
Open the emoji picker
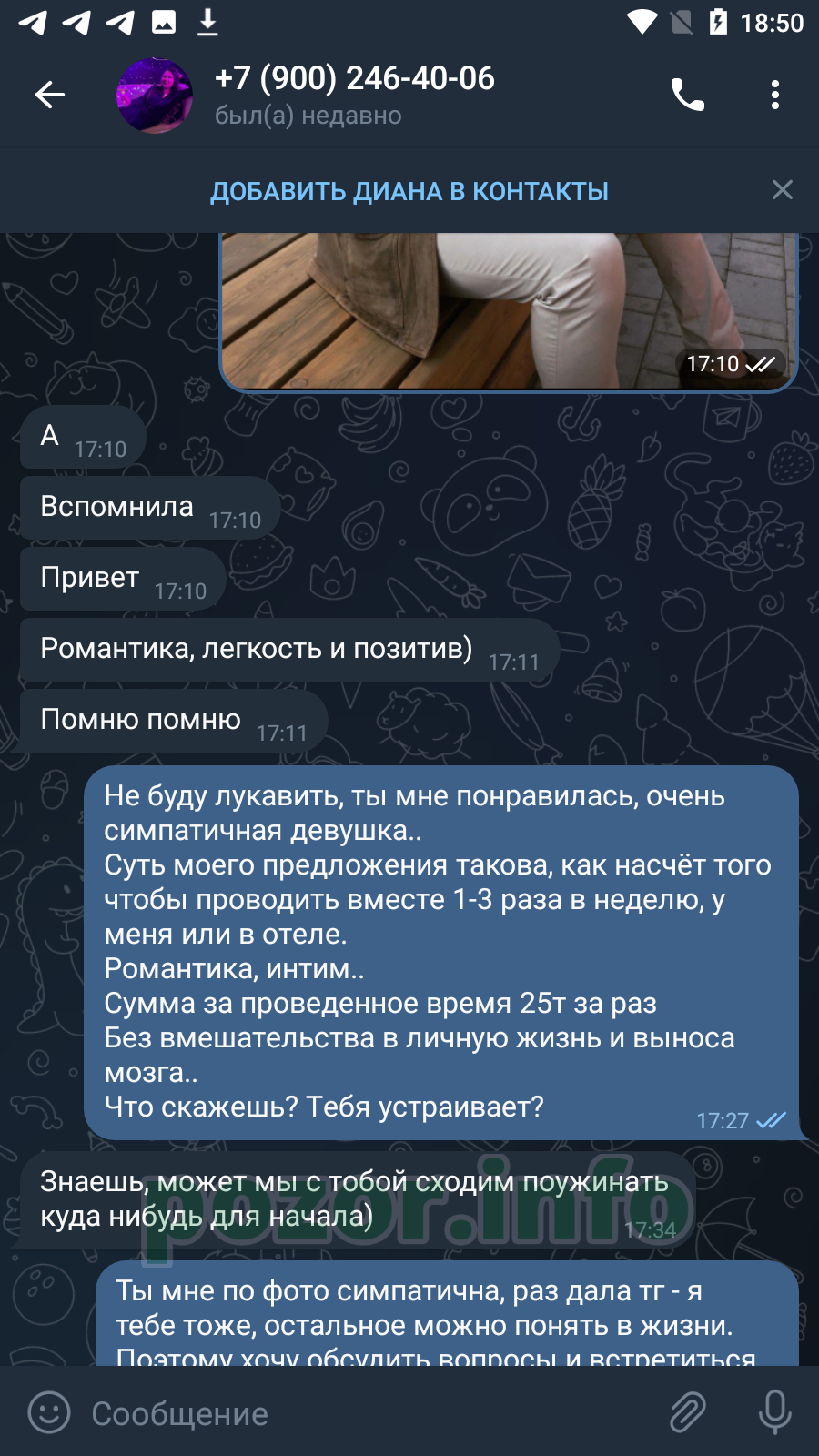point(49,1412)
